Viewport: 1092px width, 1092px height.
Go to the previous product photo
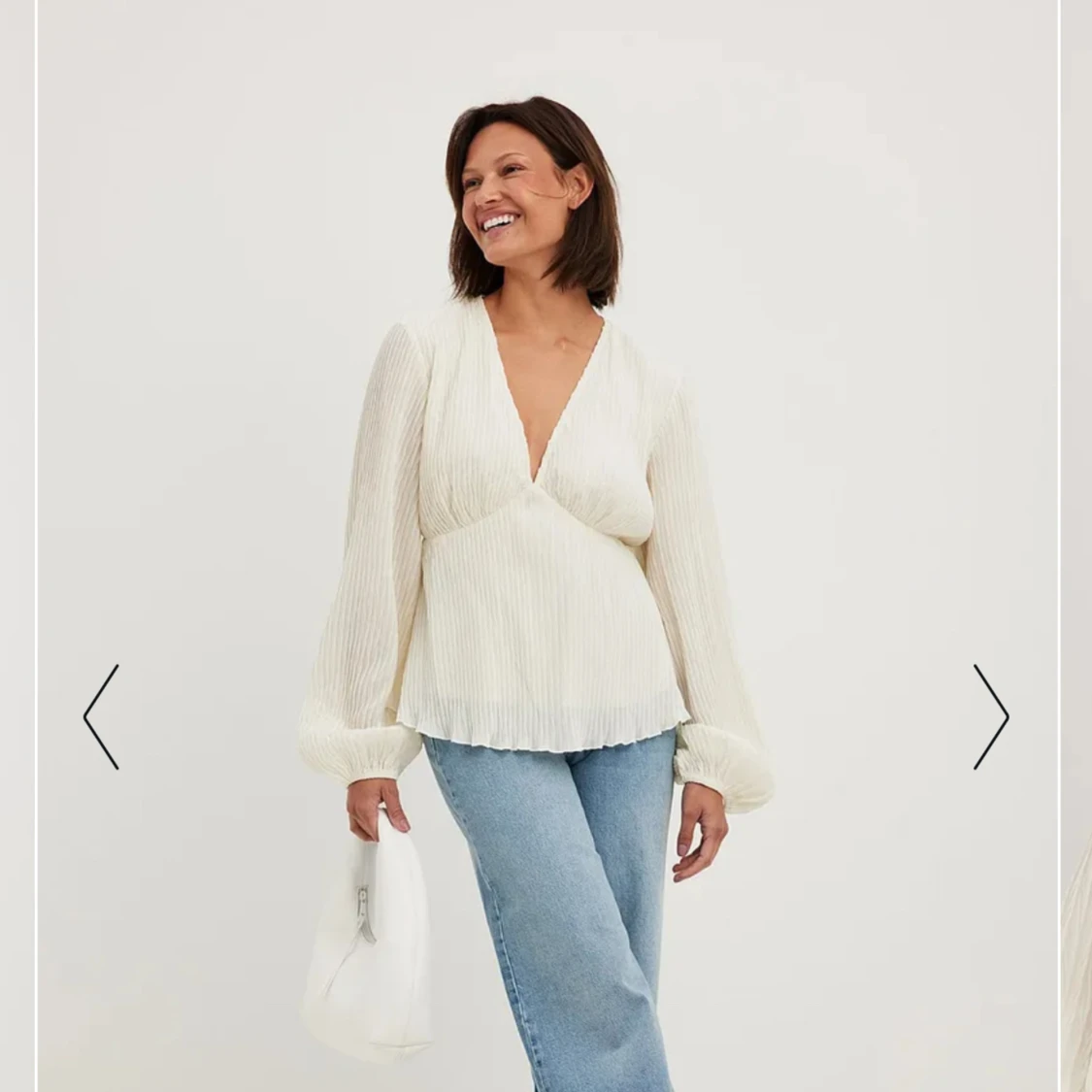click(101, 717)
